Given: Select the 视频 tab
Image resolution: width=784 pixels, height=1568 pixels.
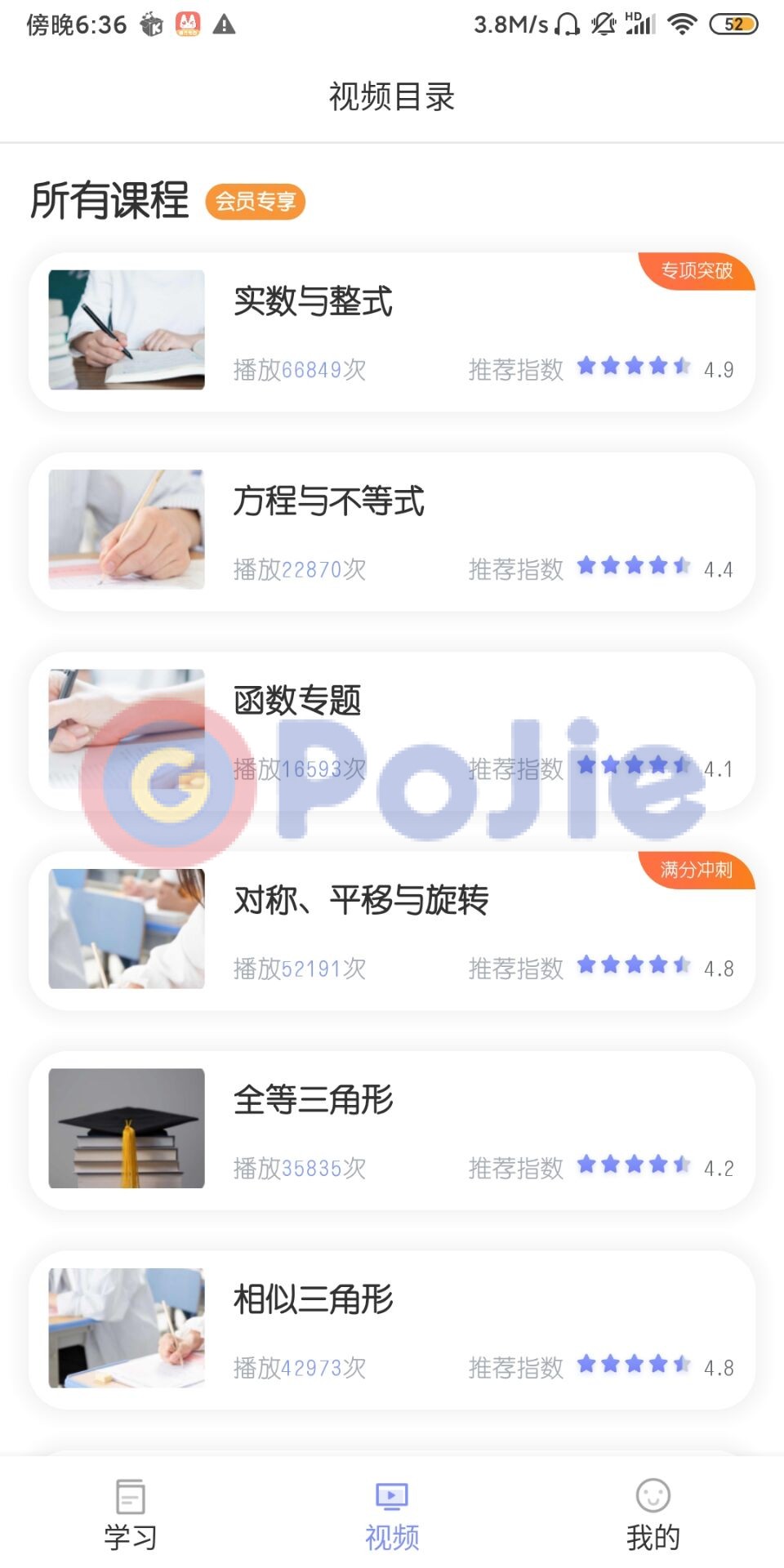Looking at the screenshot, I should point(392,1515).
